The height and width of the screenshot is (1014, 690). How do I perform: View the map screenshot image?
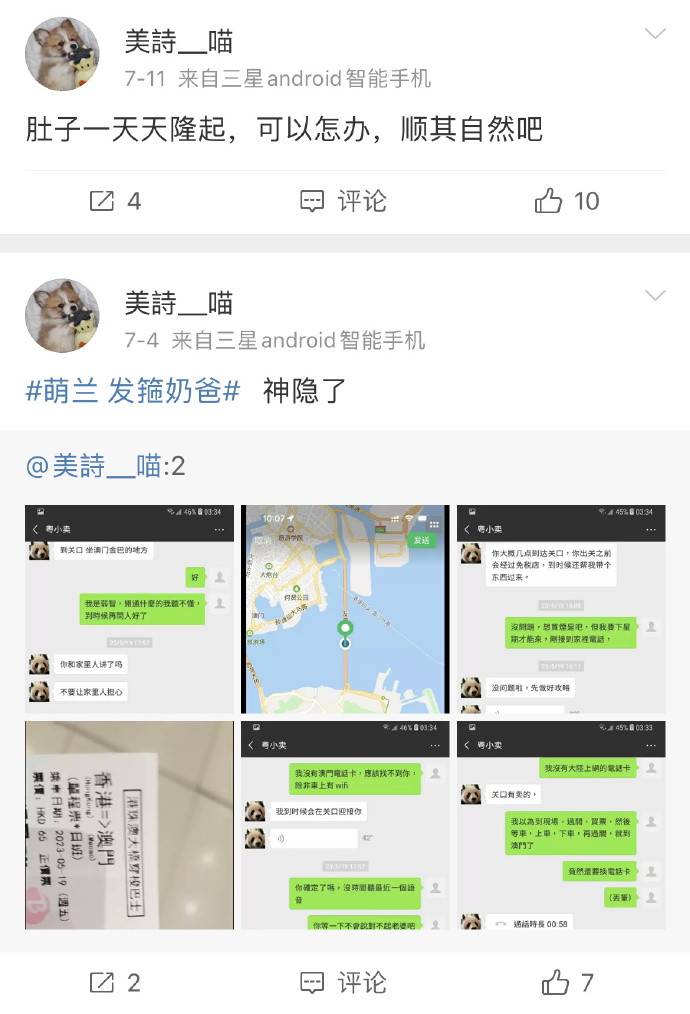click(x=345, y=609)
